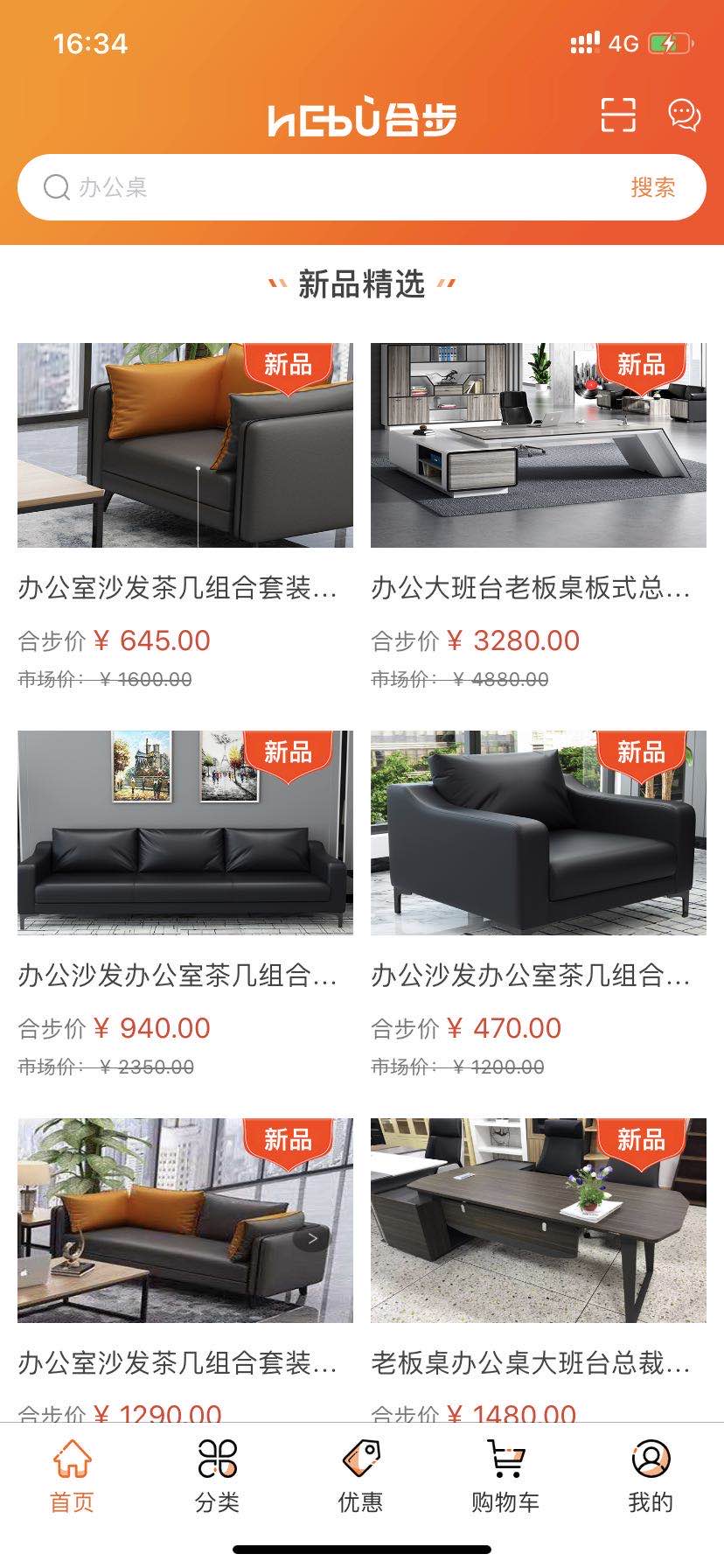View the ¥470.00 single armchair product
The image size is (724, 1568).
click(538, 833)
